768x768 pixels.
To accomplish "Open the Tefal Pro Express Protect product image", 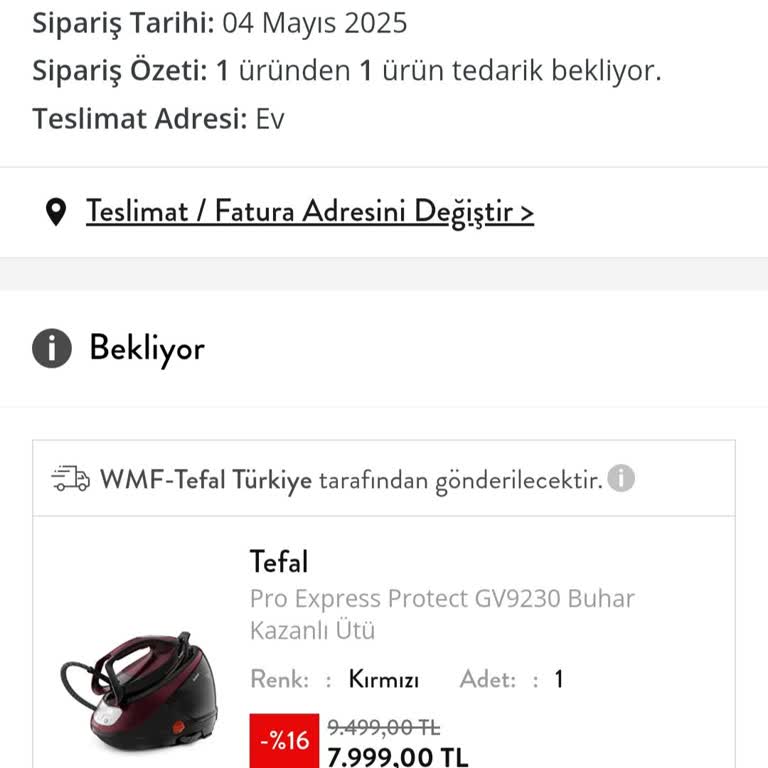I will 138,690.
